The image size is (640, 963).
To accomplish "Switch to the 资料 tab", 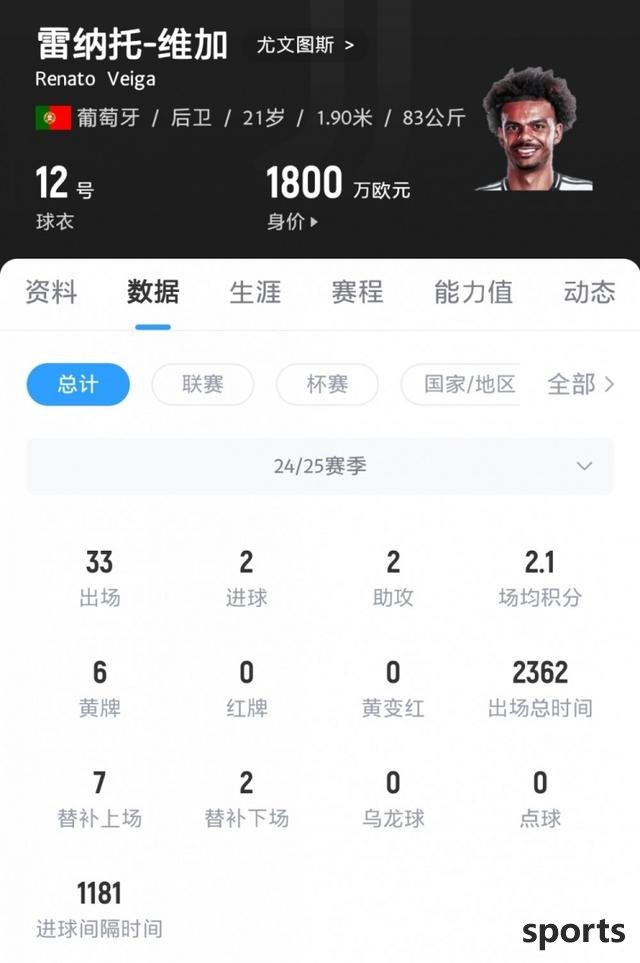I will [50, 292].
